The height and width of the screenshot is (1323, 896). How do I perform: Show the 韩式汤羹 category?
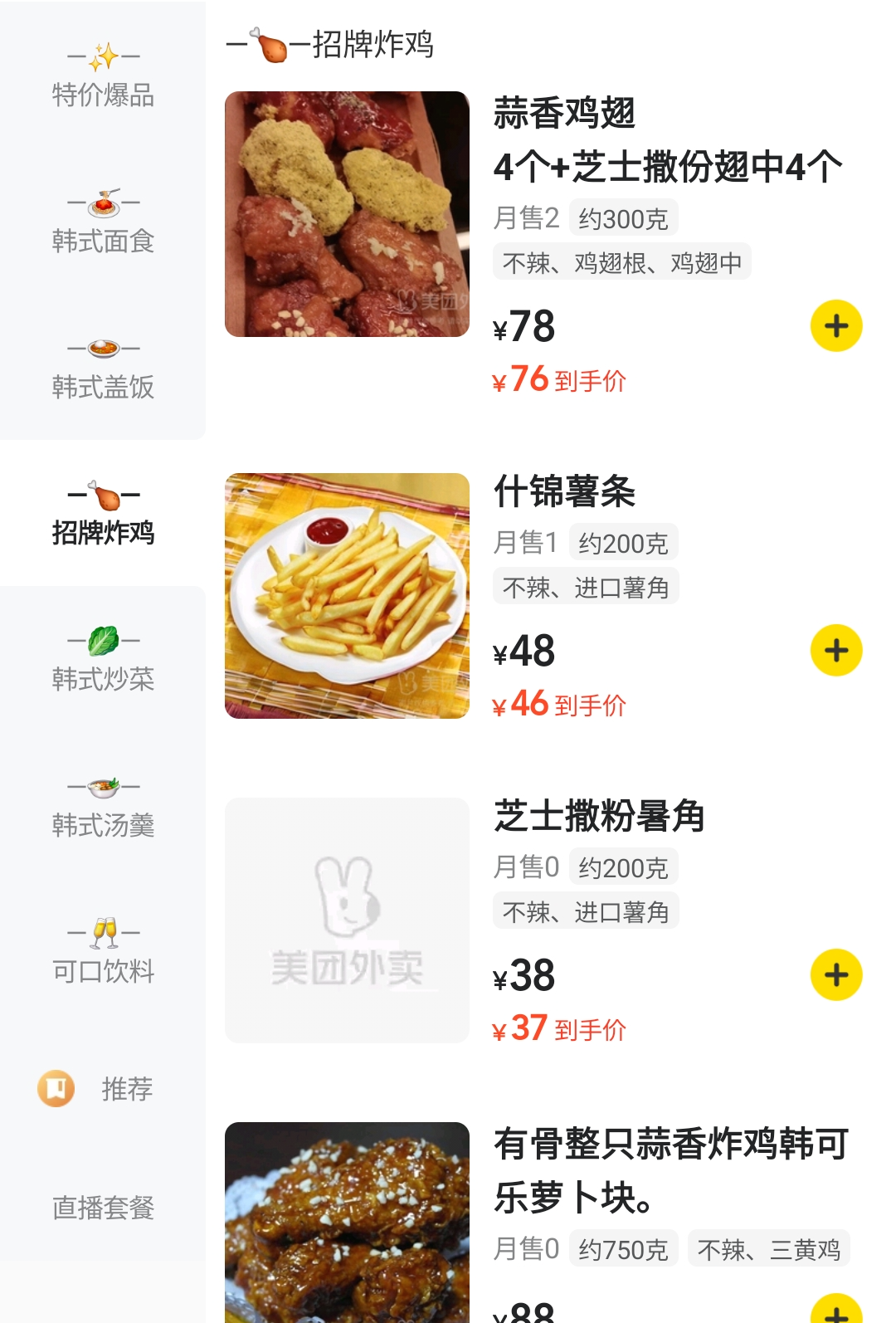[103, 807]
